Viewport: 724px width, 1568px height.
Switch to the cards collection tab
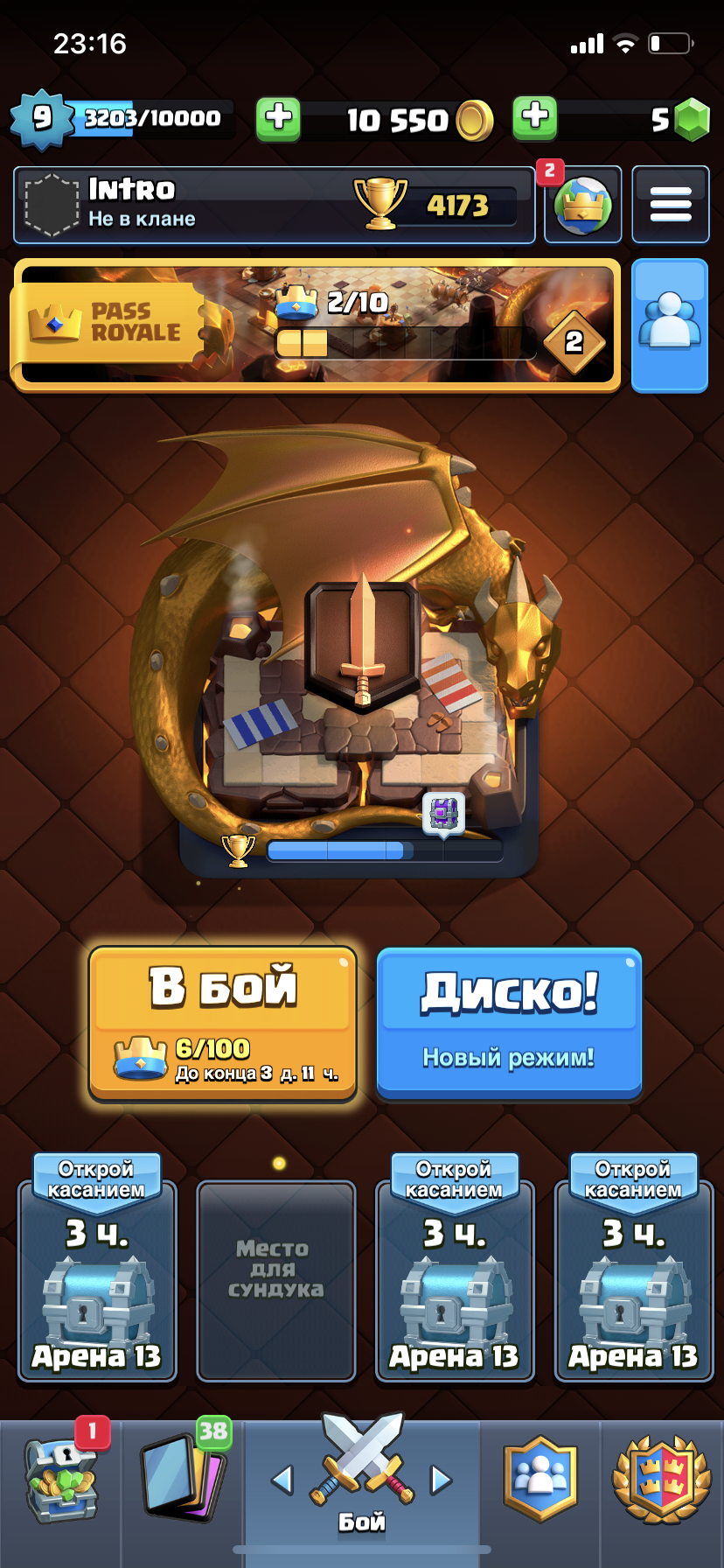pyautogui.click(x=183, y=1479)
